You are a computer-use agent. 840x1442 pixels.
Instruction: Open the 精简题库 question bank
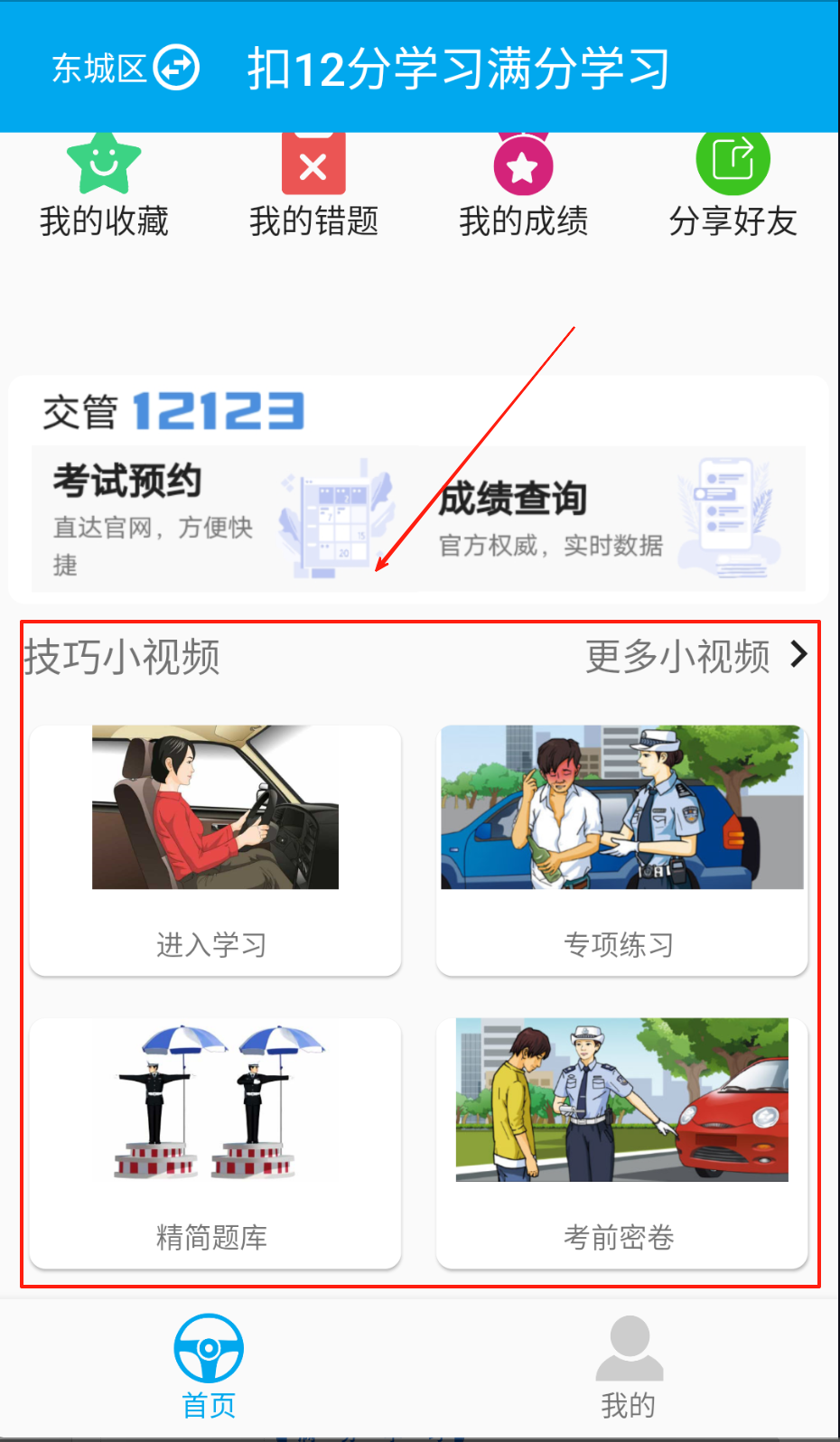click(215, 1143)
